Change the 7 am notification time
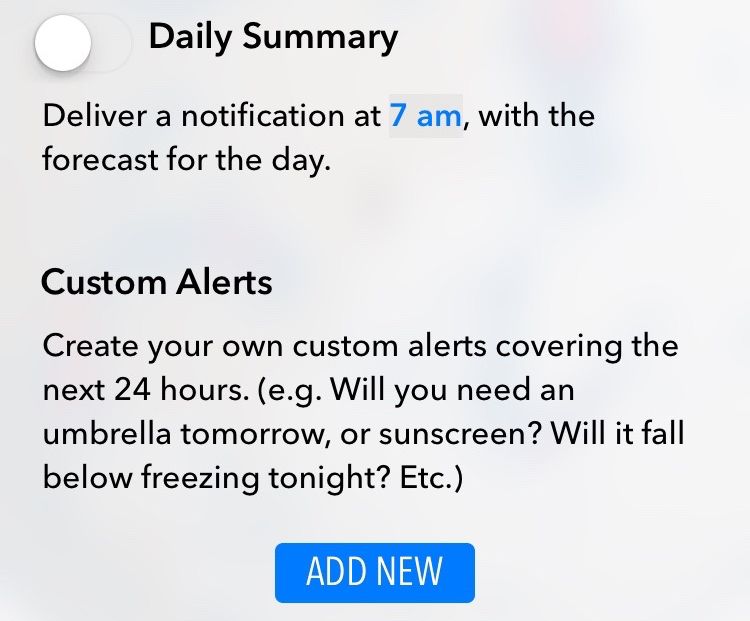 coord(425,116)
